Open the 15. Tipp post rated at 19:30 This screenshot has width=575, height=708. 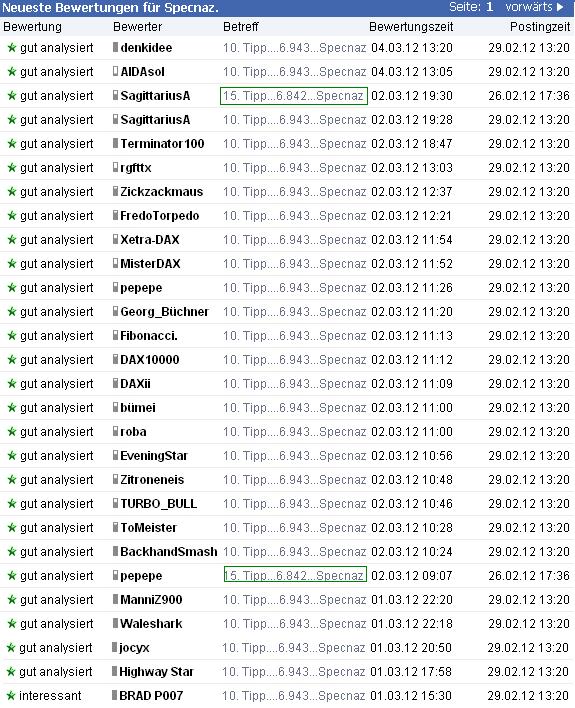click(294, 96)
